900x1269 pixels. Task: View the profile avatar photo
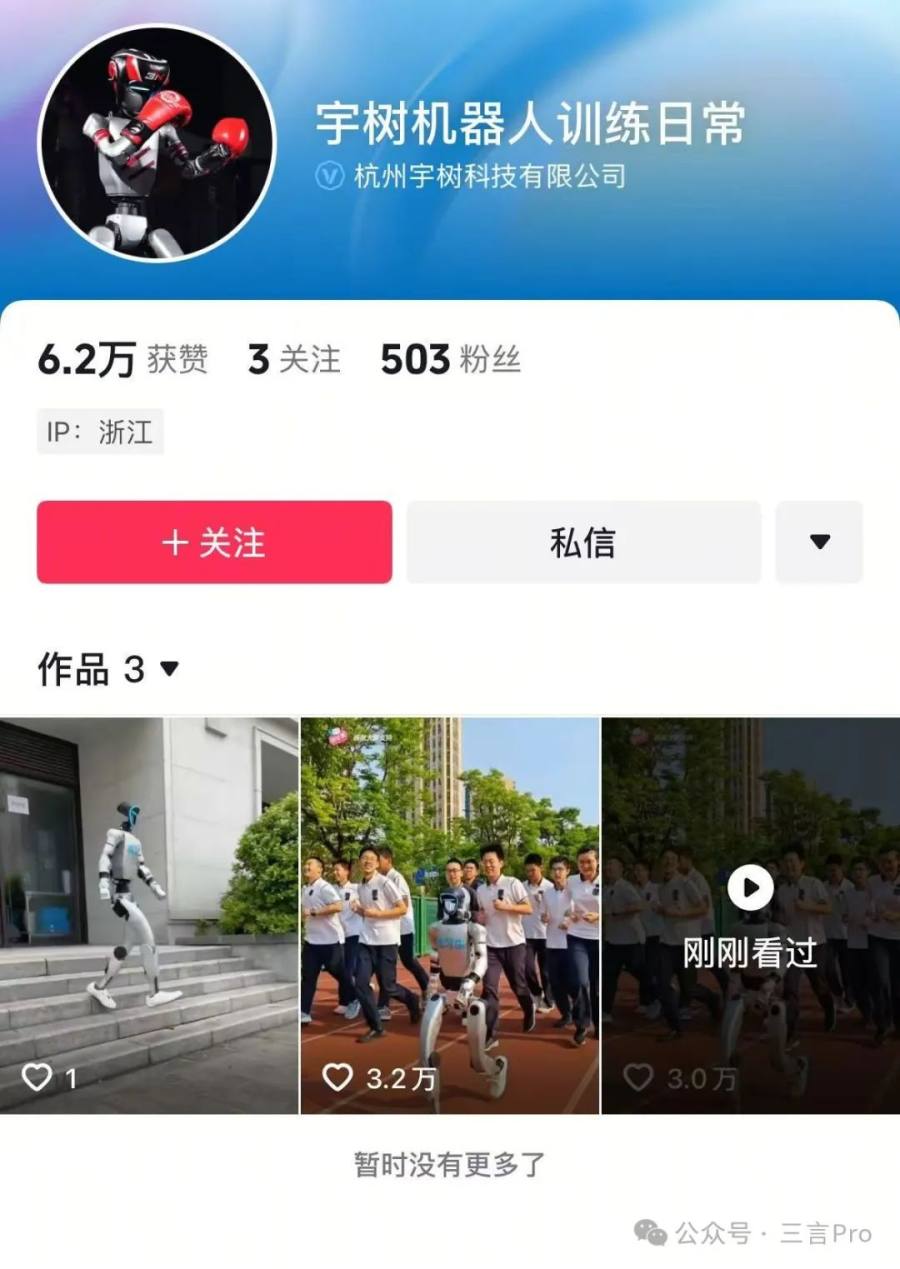156,143
